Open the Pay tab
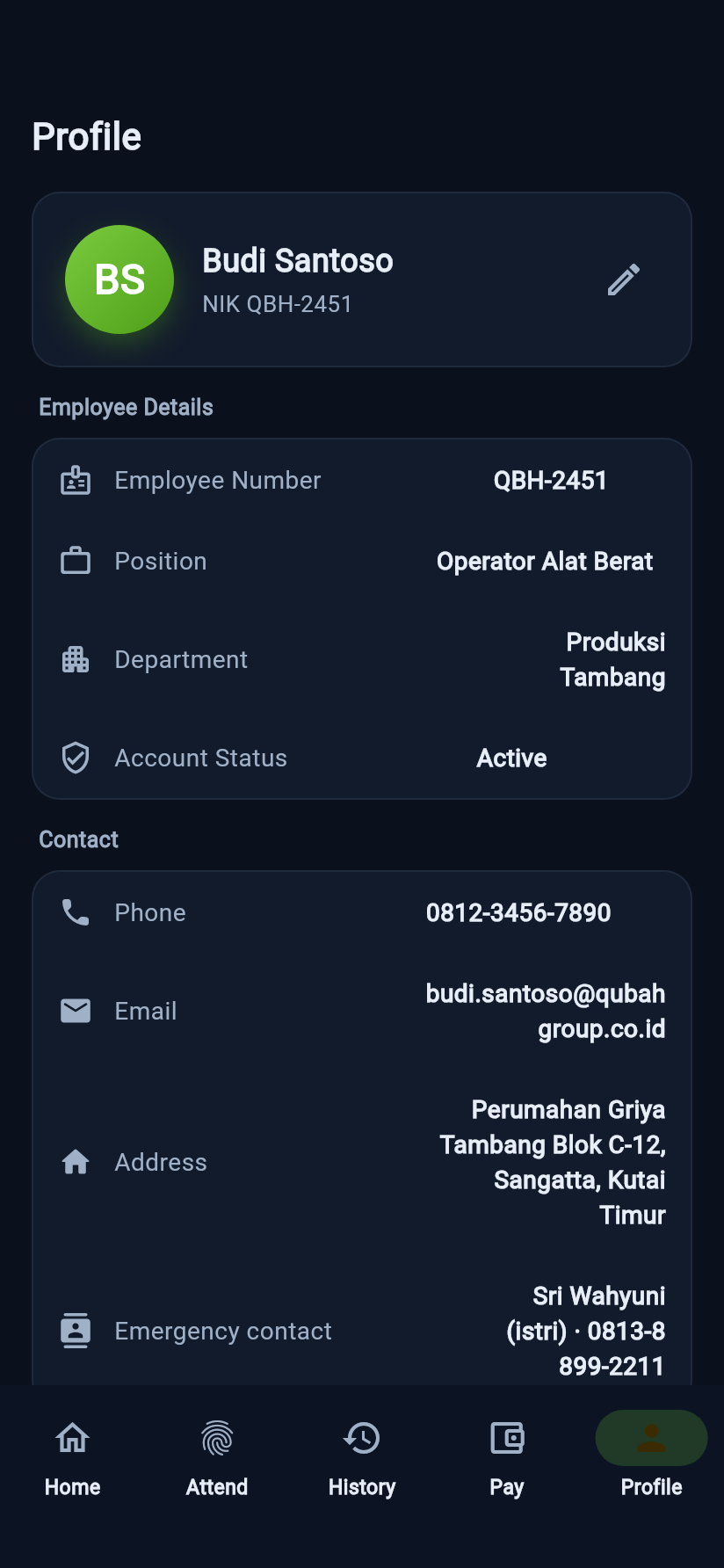The height and width of the screenshot is (1568, 724). [x=507, y=1455]
